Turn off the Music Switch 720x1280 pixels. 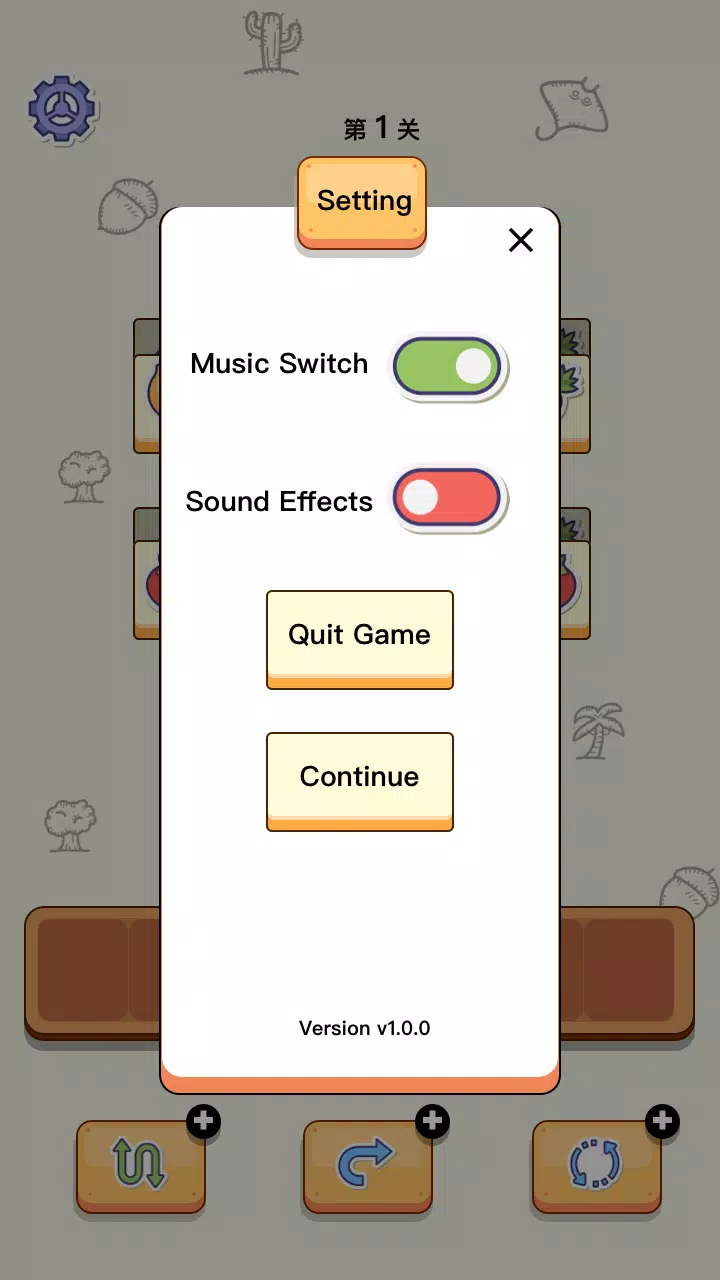[447, 366]
